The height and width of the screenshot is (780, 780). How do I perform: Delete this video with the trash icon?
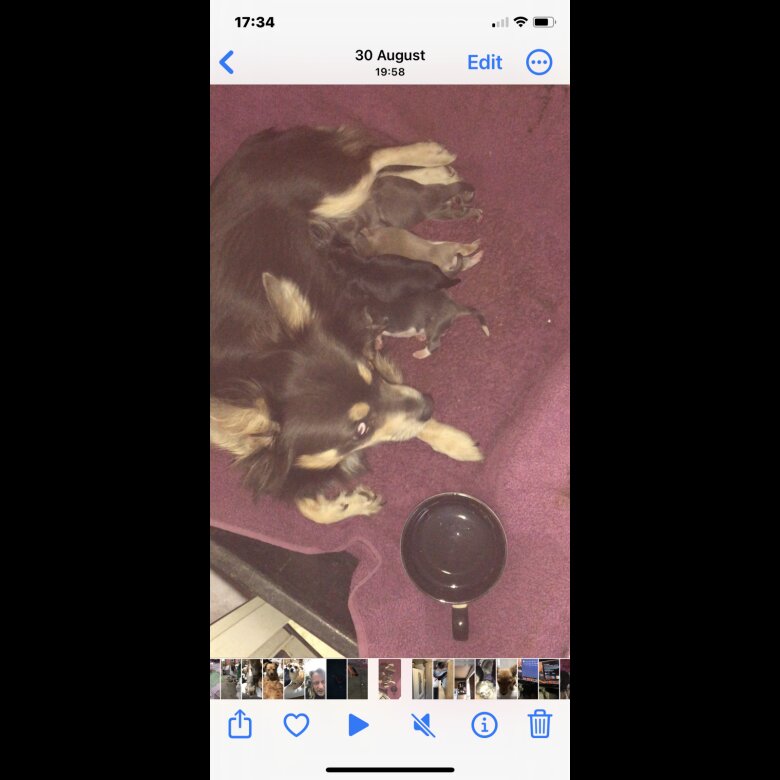point(540,724)
